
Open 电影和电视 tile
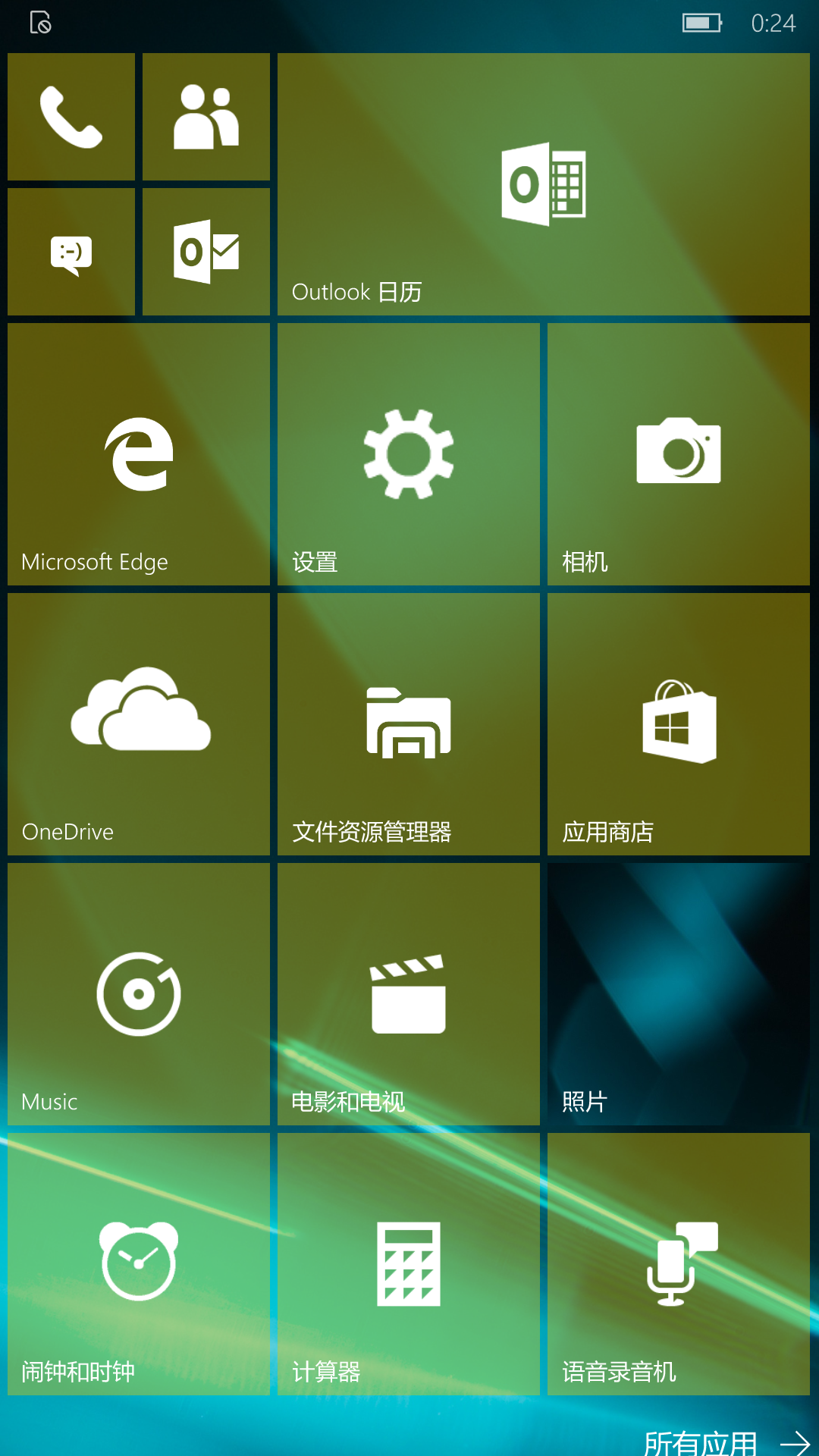pos(409,994)
